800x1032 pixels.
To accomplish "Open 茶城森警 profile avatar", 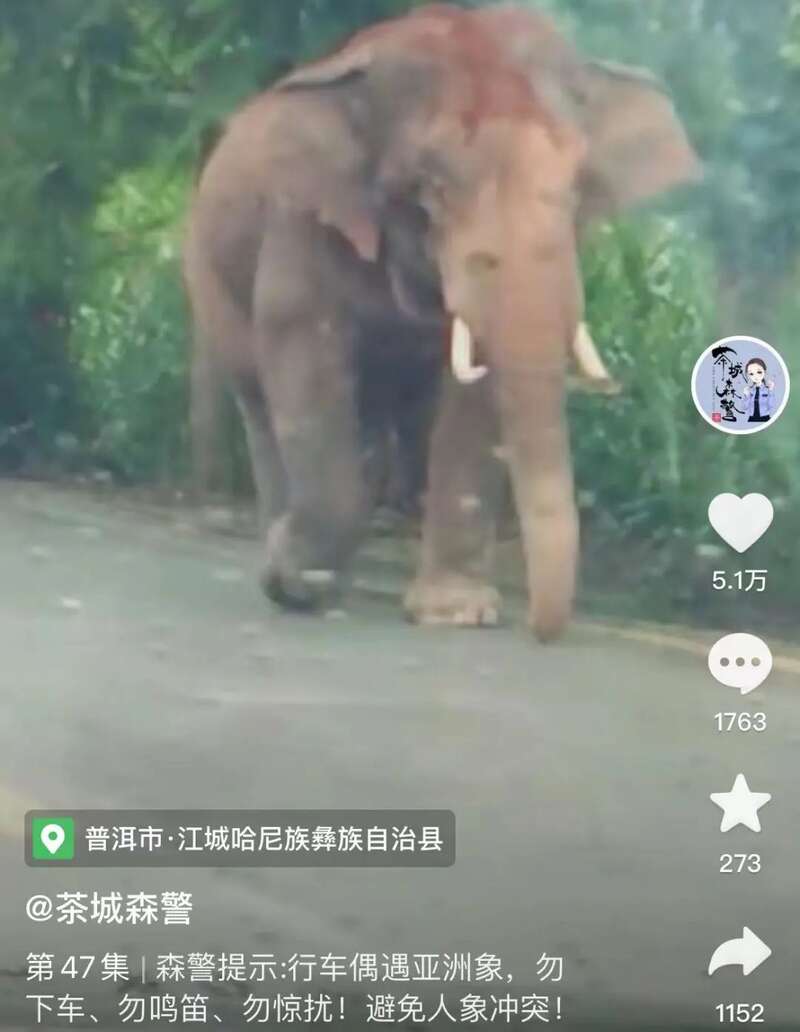I will (x=740, y=385).
